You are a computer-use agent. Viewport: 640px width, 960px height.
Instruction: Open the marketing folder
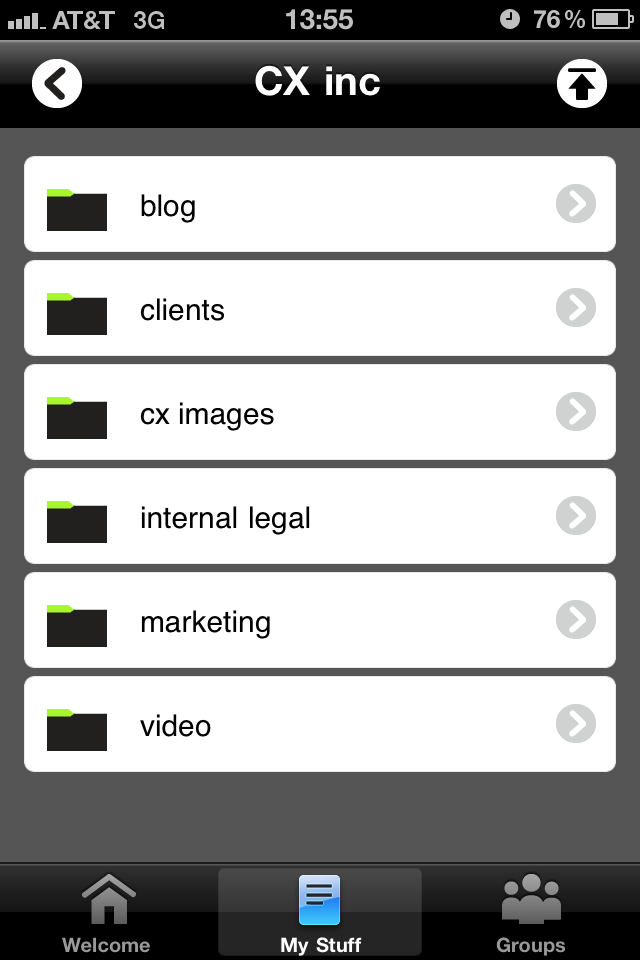tap(320, 620)
